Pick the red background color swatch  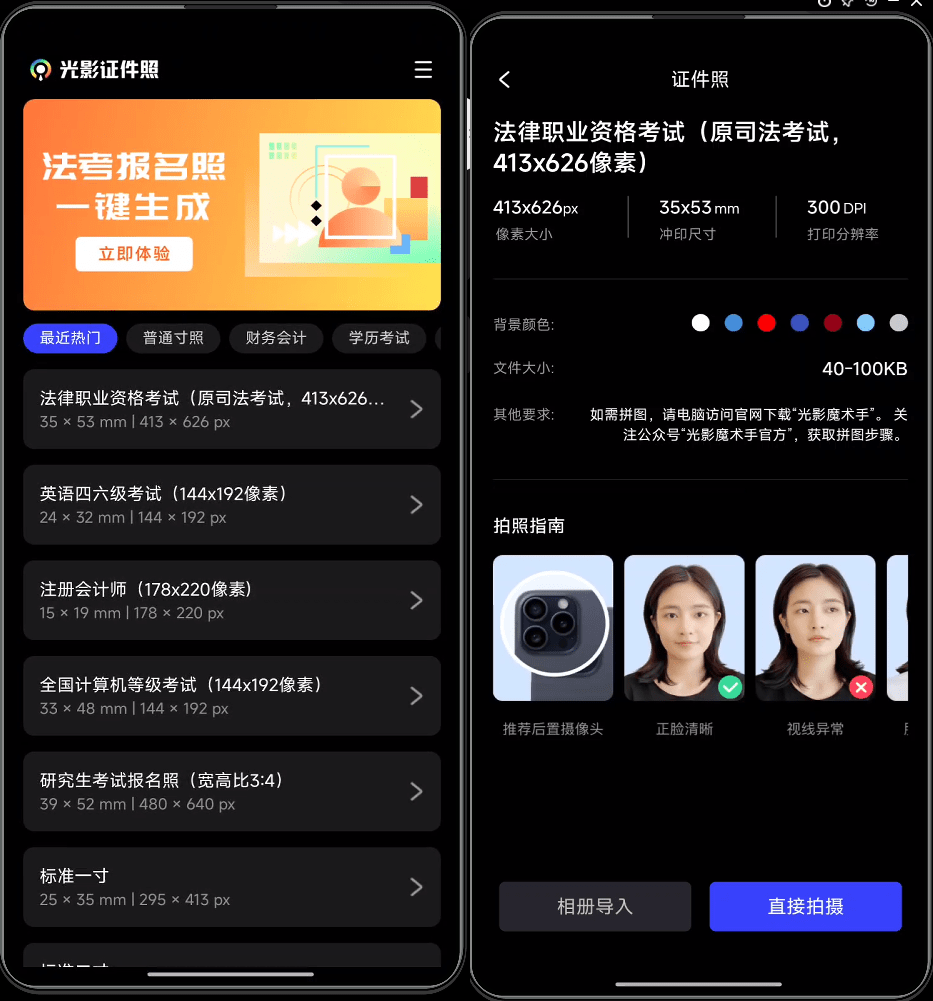(766, 322)
